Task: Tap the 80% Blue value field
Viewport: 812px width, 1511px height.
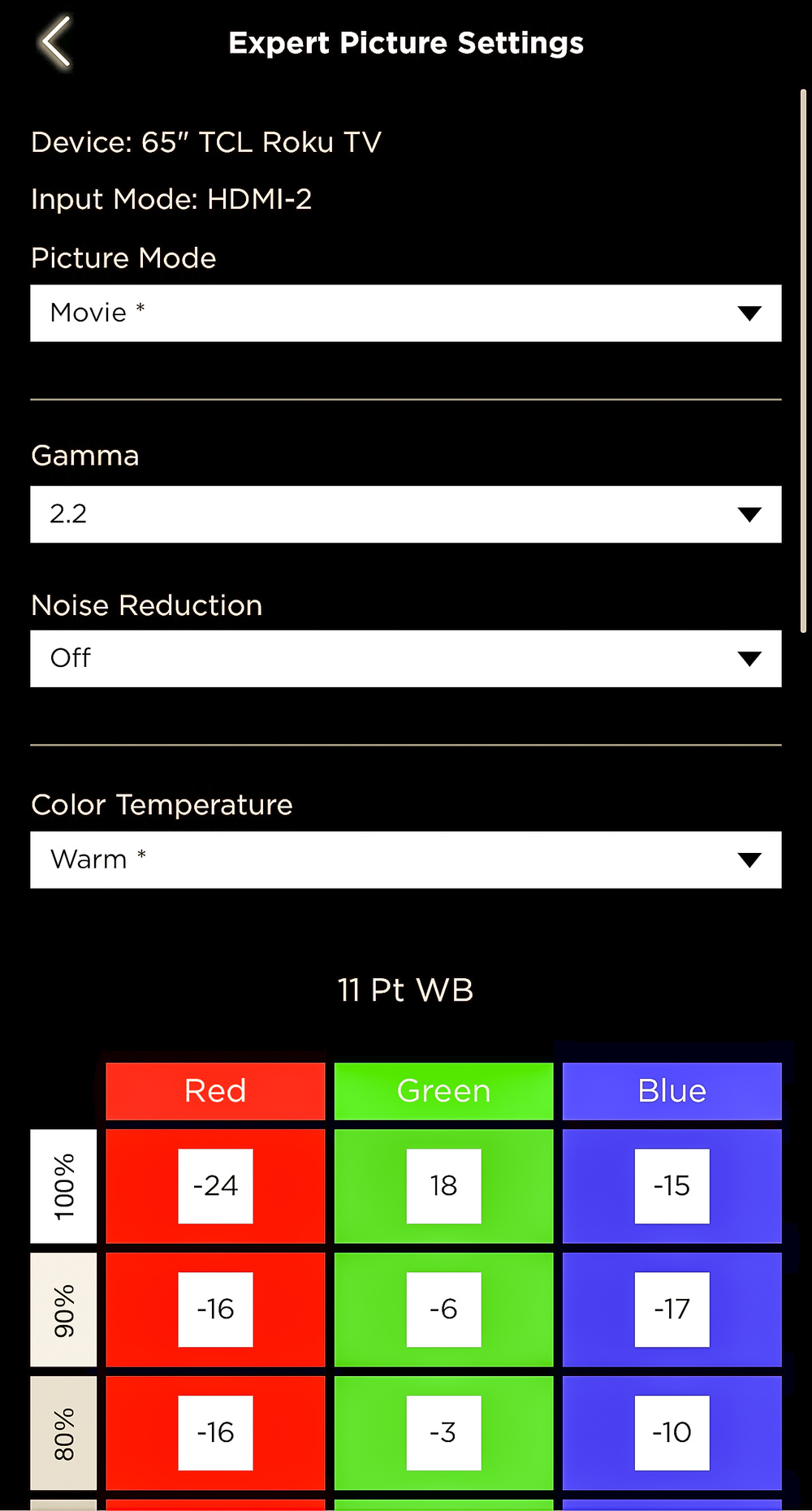Action: (x=672, y=1433)
